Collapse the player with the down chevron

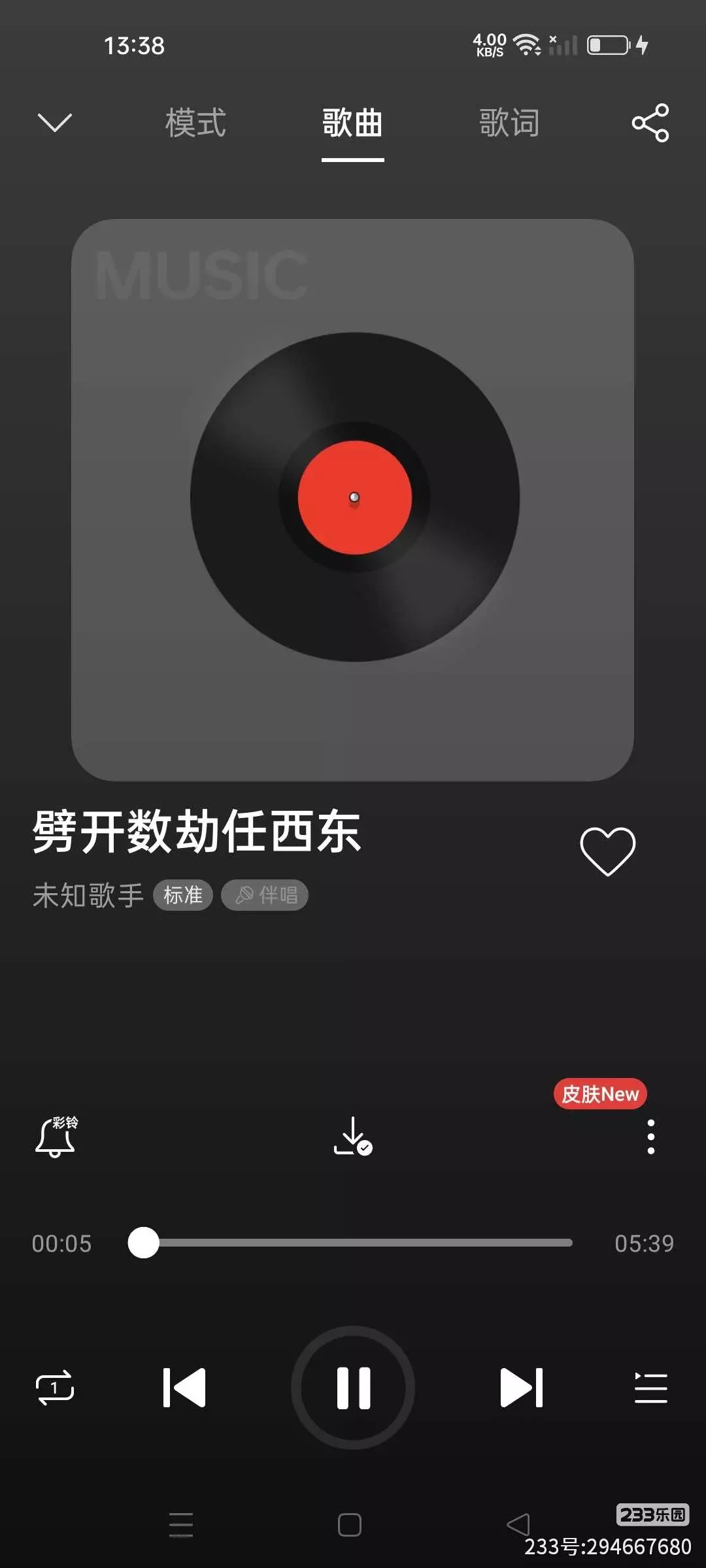click(55, 122)
